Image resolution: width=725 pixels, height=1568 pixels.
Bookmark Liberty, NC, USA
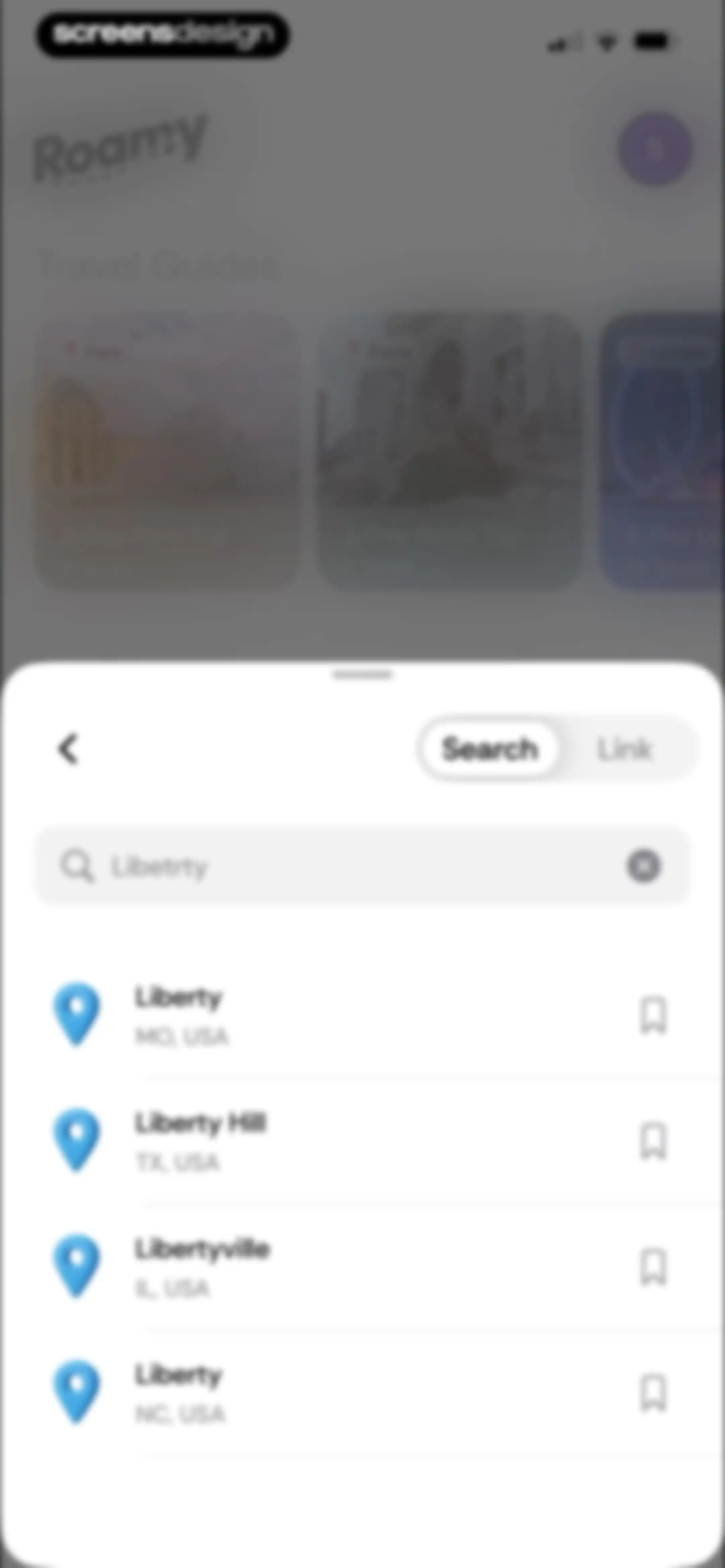(x=654, y=1393)
